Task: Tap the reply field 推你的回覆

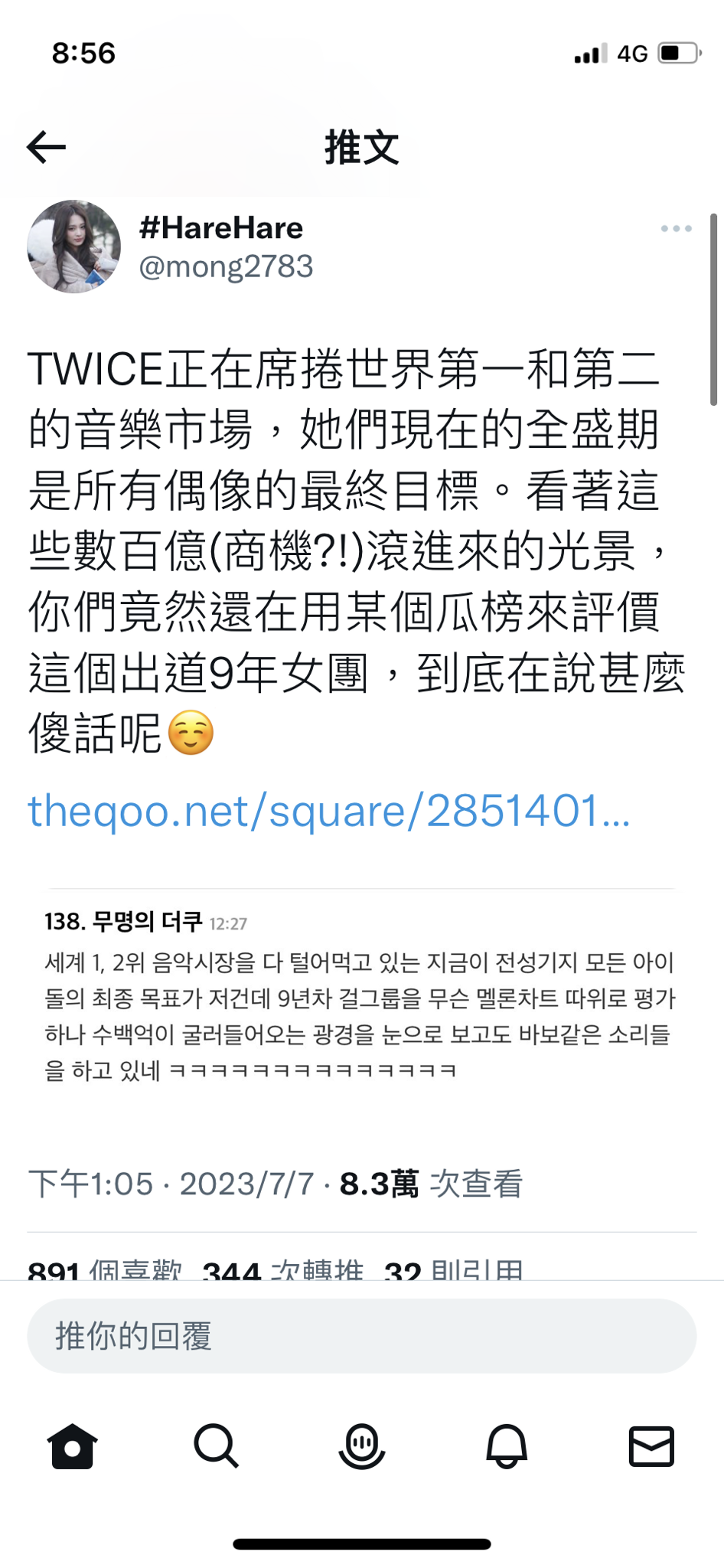Action: 361,1336
